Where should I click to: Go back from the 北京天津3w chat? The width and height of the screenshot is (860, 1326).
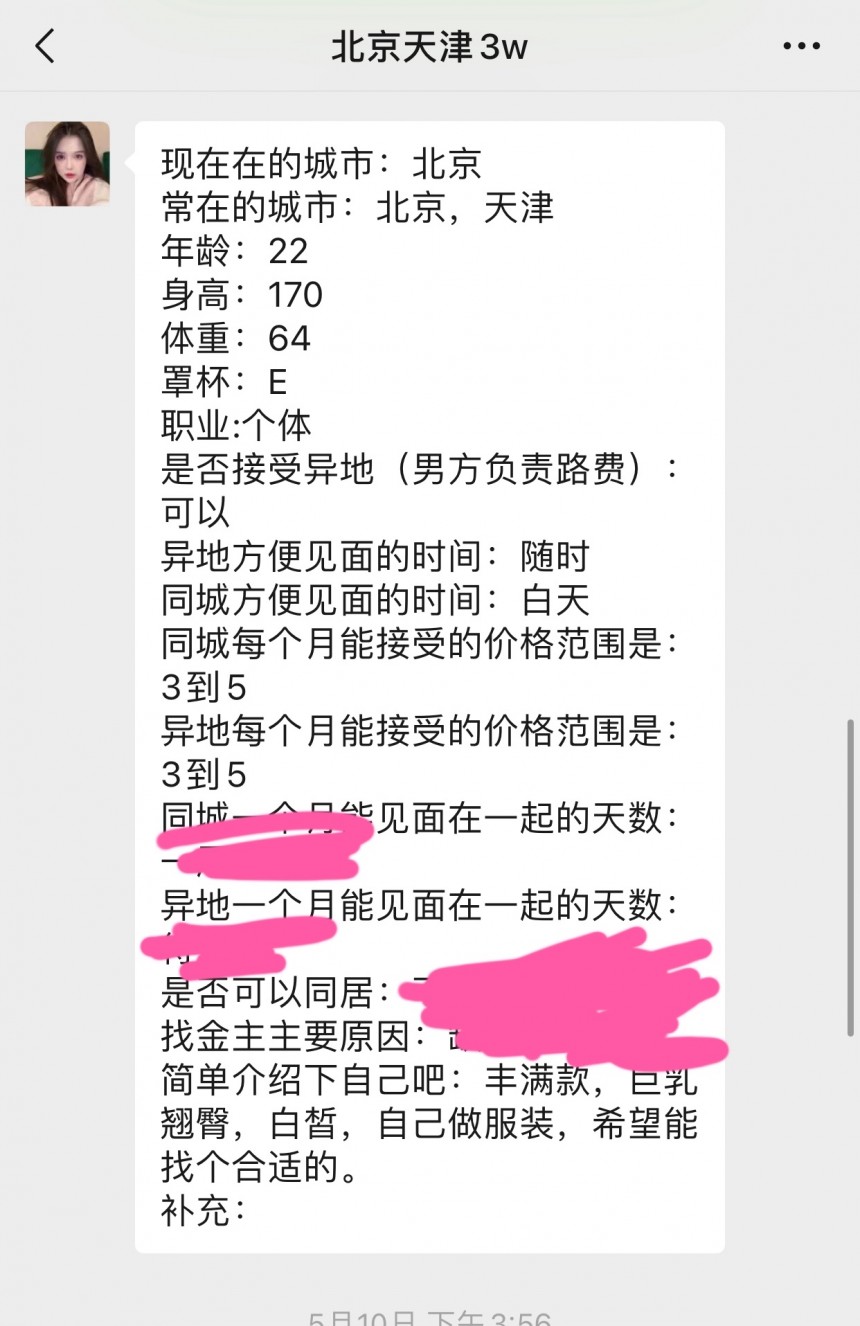[45, 47]
